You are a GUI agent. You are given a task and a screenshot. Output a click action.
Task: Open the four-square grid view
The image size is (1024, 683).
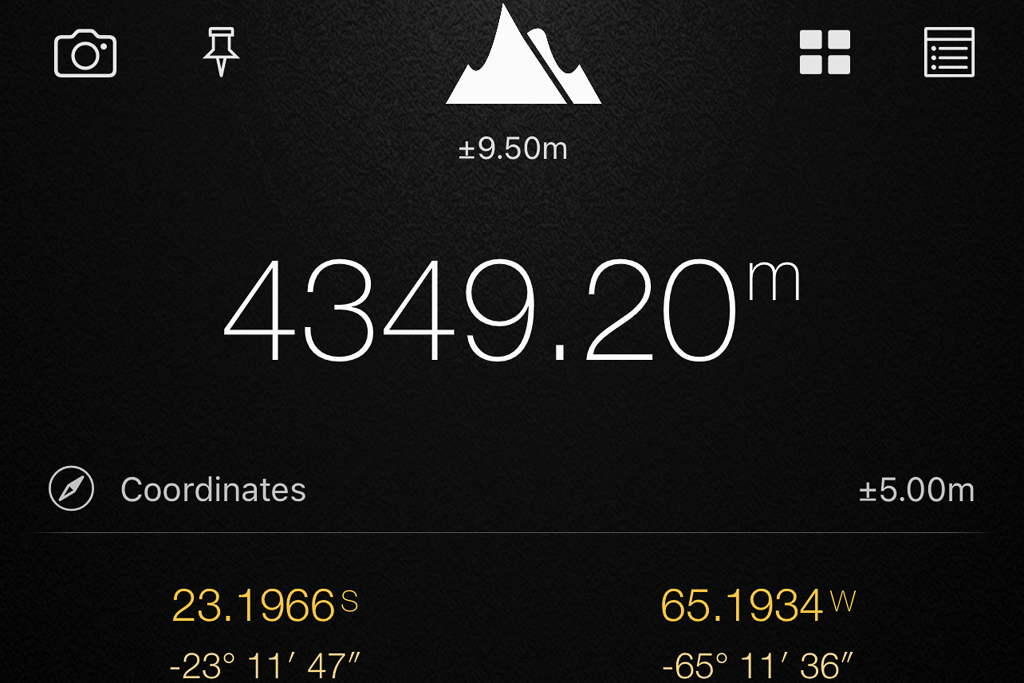pyautogui.click(x=825, y=52)
